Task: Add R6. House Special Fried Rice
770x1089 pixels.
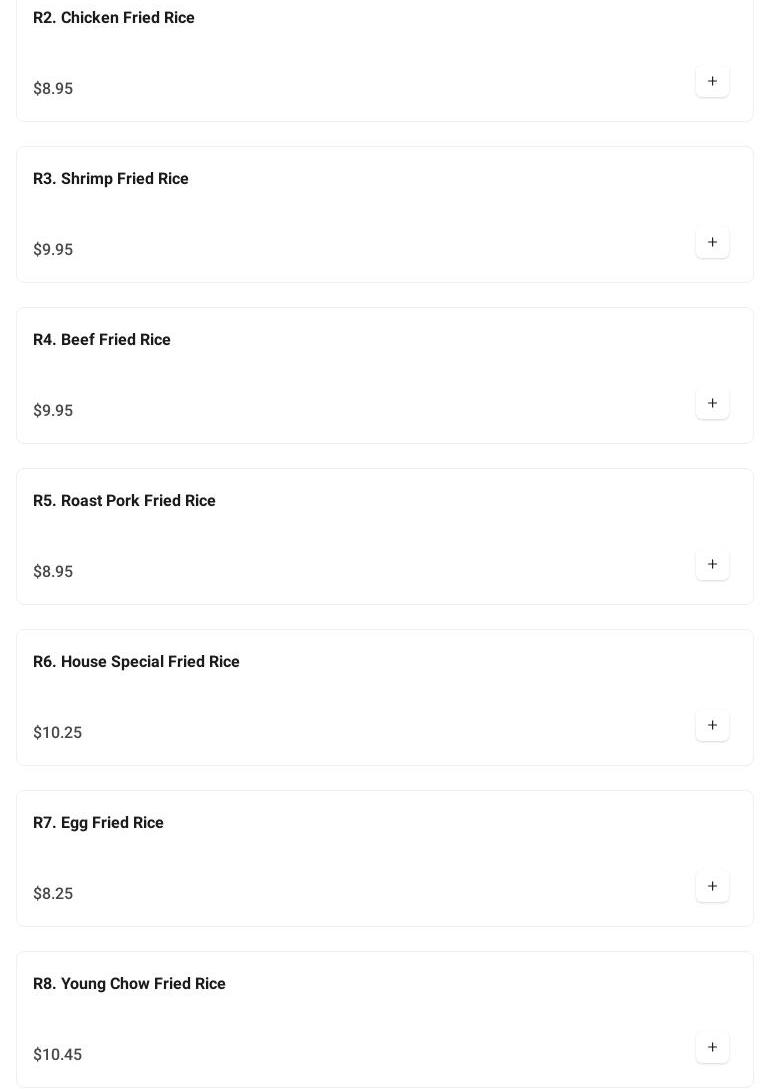Action: 712,725
